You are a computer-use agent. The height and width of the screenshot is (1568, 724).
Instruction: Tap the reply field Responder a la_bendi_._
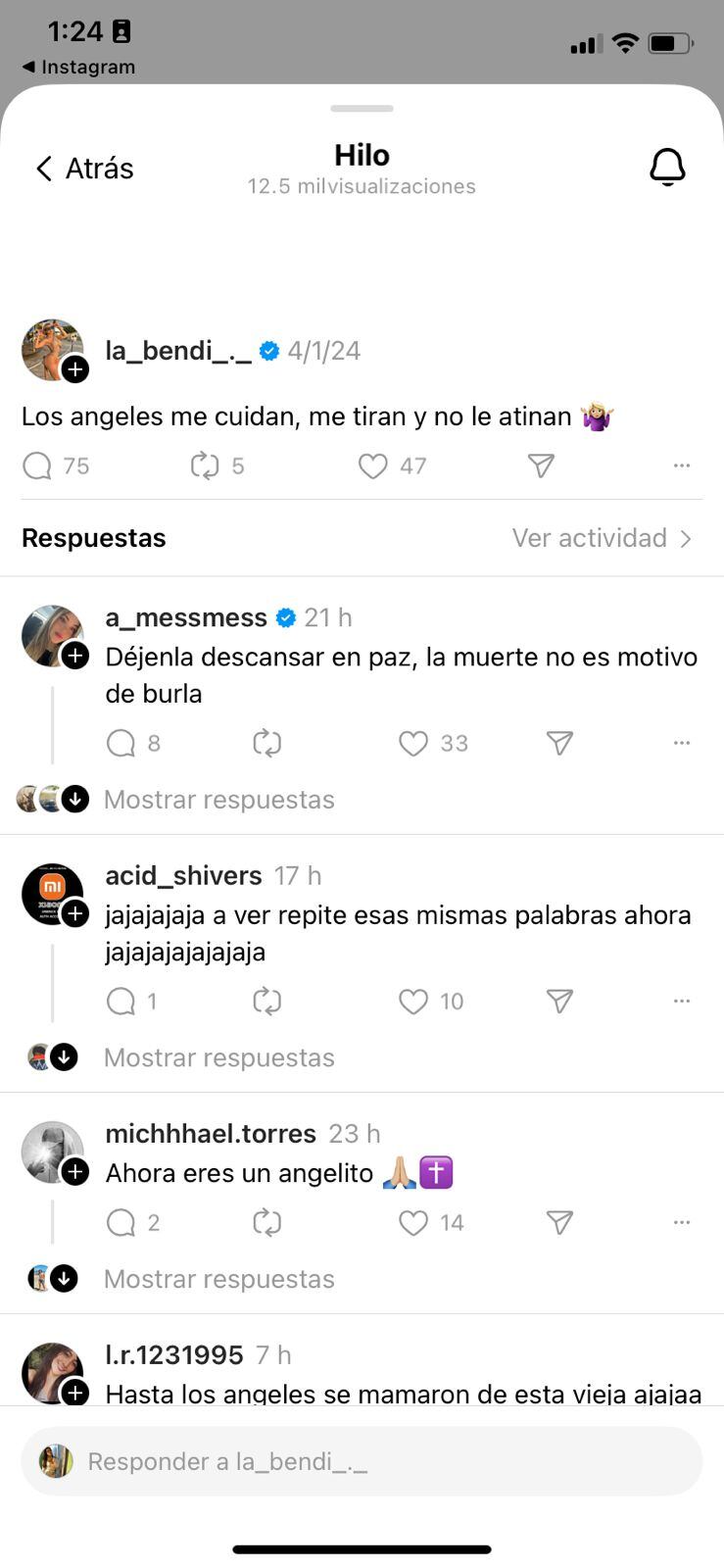pyautogui.click(x=362, y=1461)
